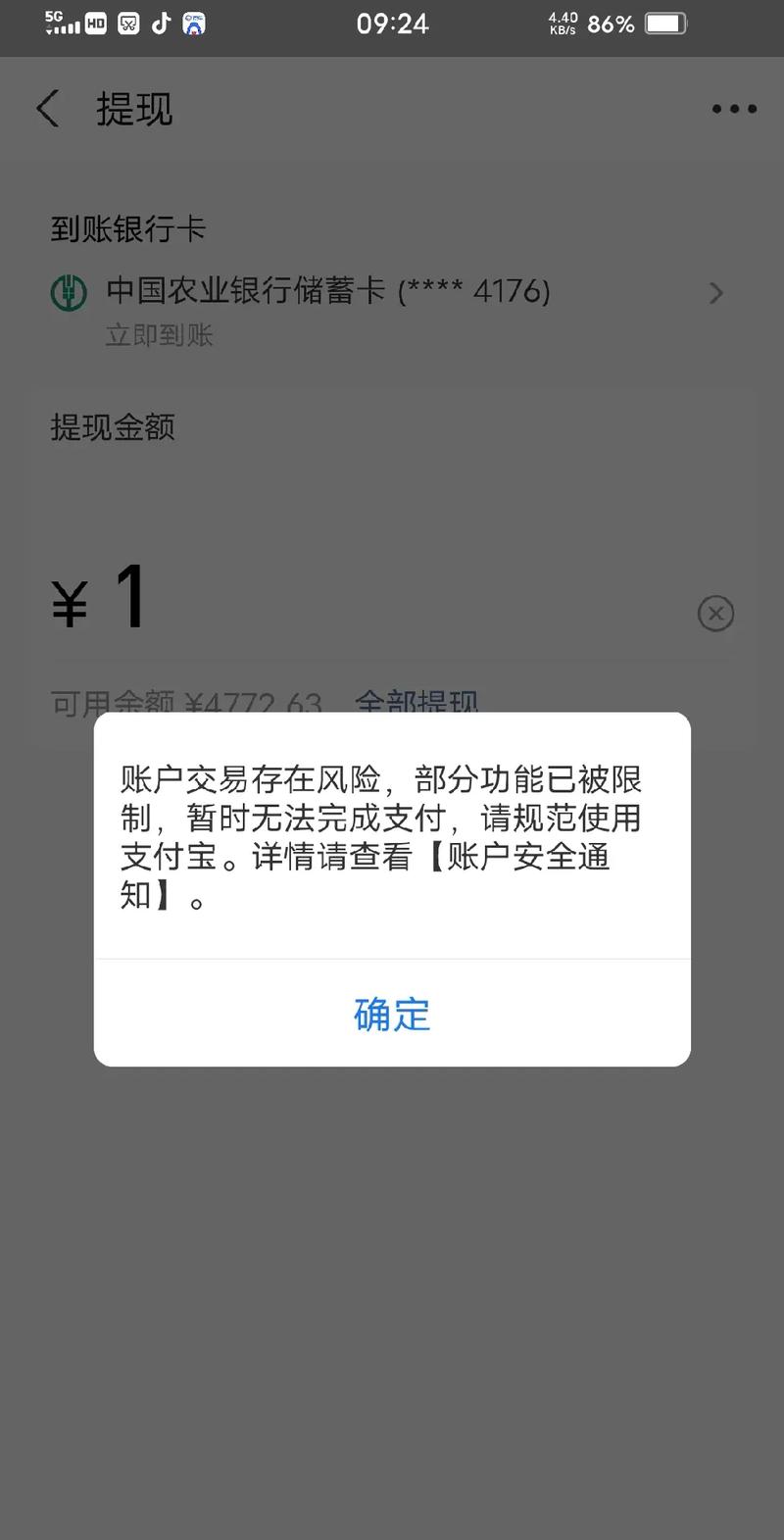Image resolution: width=784 pixels, height=1540 pixels.
Task: Tap the back arrow to exit withdrawal page
Action: (x=47, y=109)
